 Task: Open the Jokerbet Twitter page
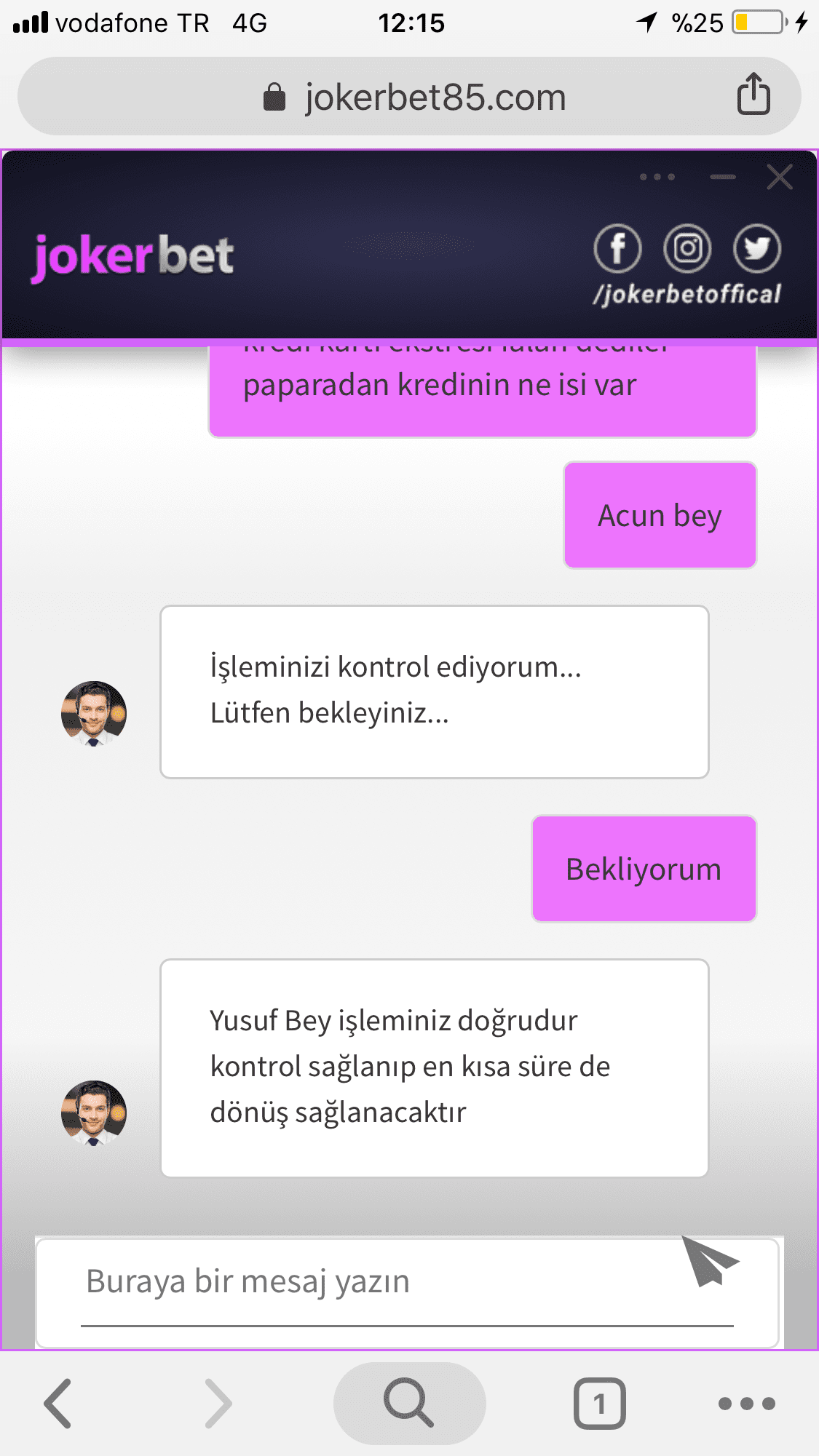(x=757, y=248)
